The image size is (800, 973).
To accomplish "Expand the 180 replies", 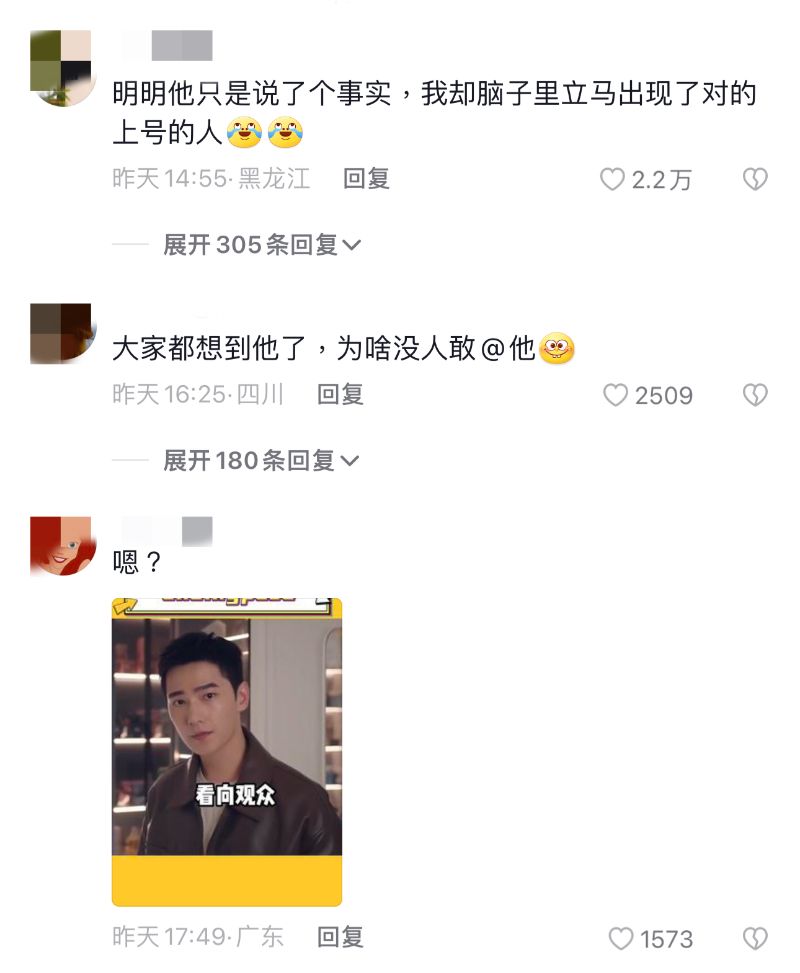I will pyautogui.click(x=261, y=461).
